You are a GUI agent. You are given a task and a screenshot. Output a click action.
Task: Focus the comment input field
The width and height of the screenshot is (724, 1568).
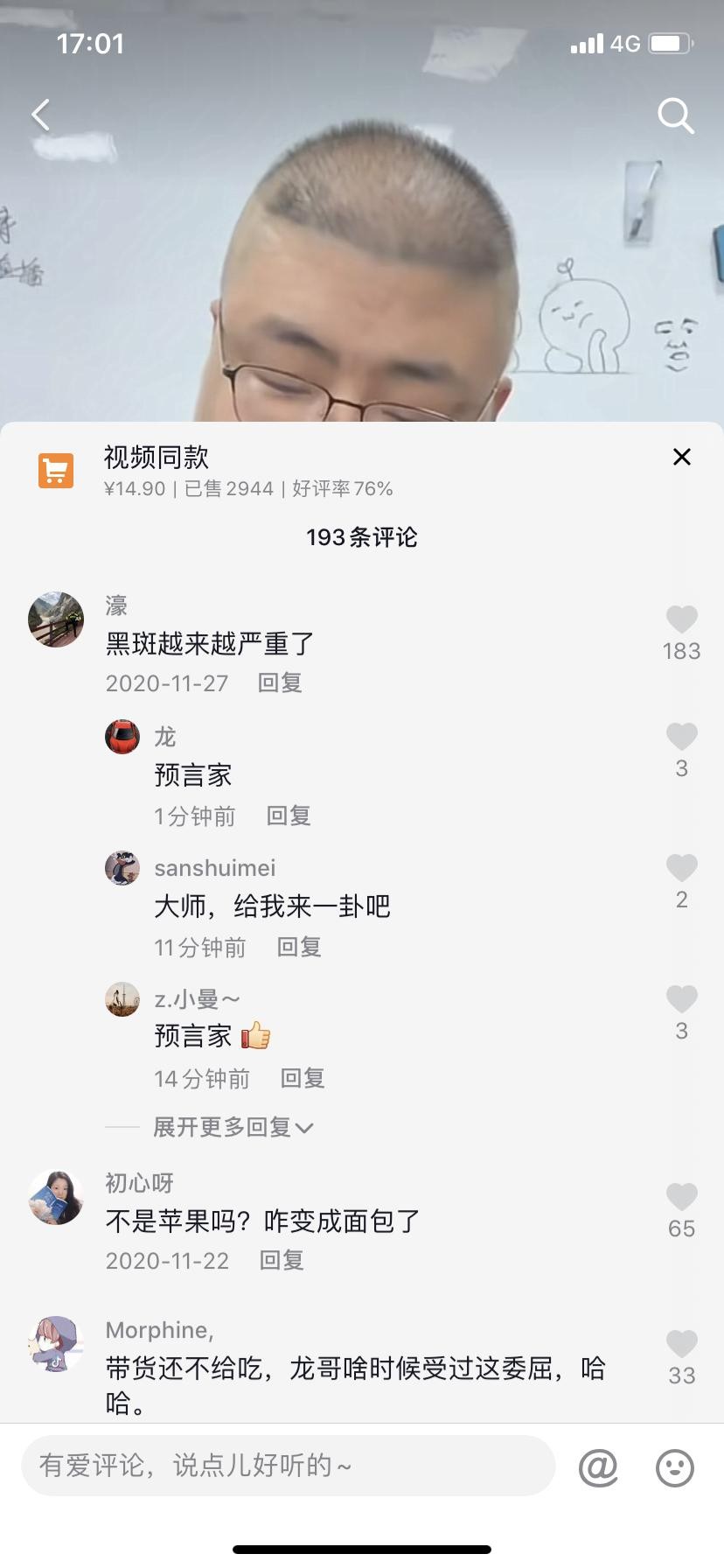pyautogui.click(x=289, y=1465)
